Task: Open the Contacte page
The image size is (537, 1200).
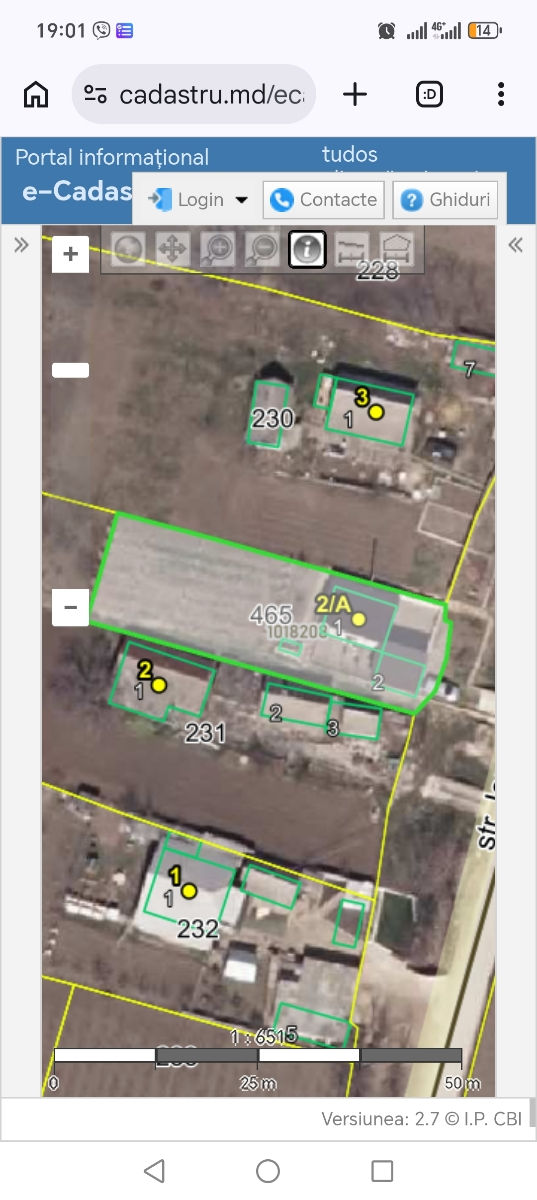Action: (325, 200)
